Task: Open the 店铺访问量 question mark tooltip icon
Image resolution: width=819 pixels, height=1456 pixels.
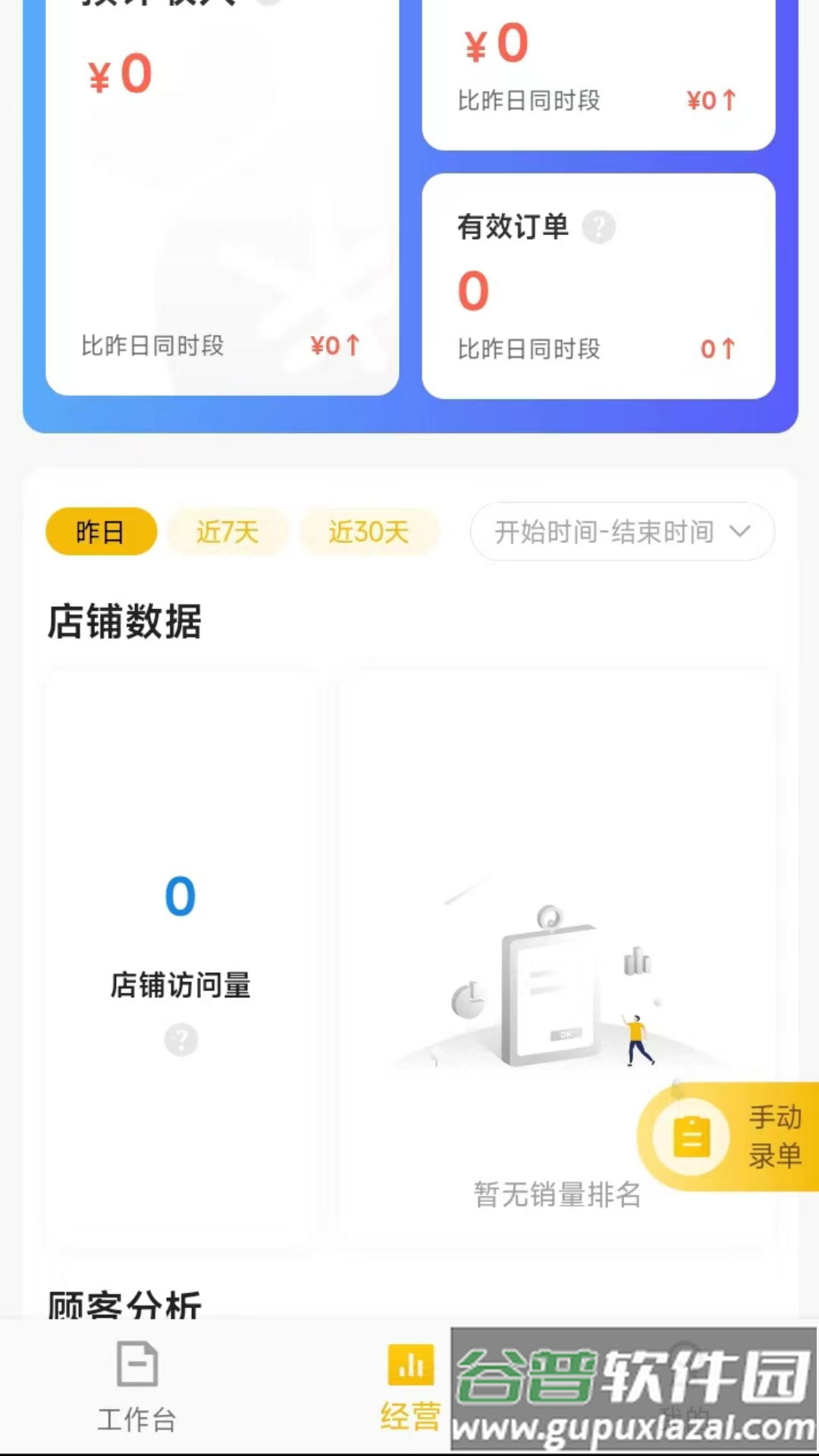Action: point(180,1040)
